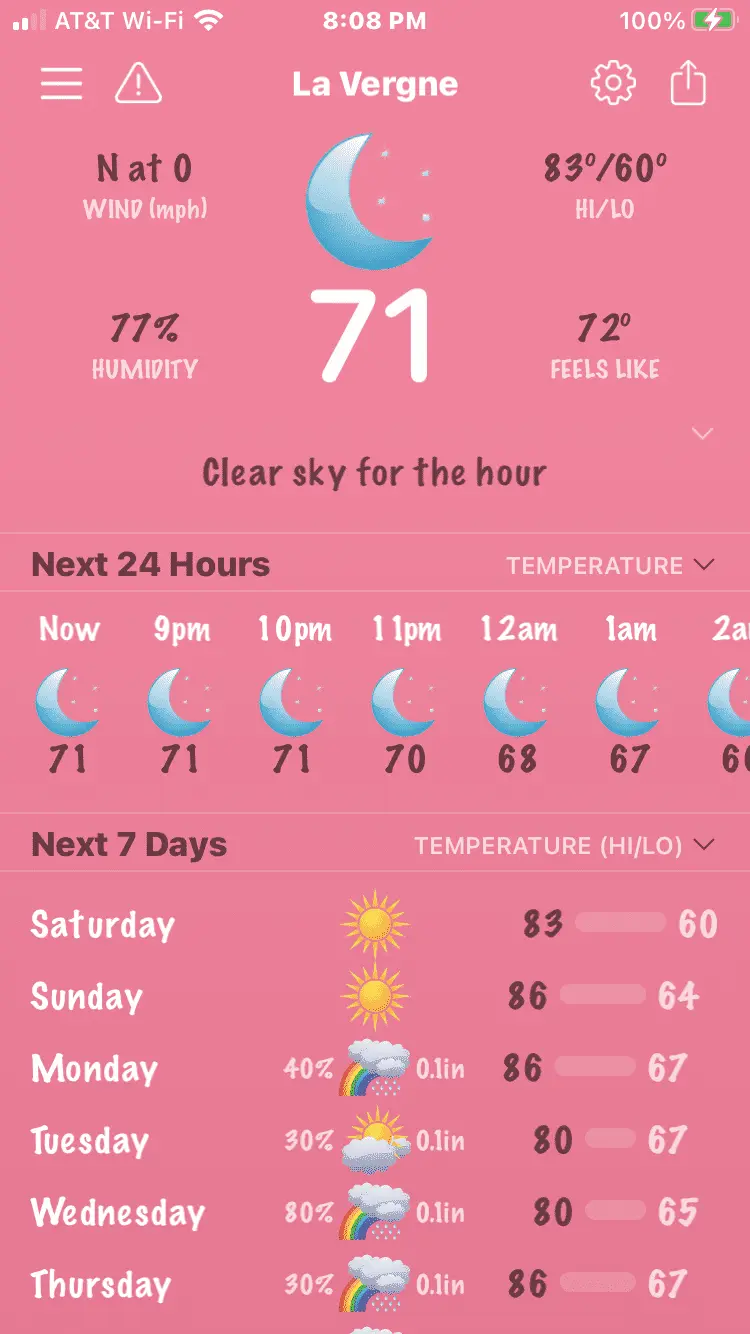The width and height of the screenshot is (750, 1334).
Task: Expand current conditions details chevron
Action: pyautogui.click(x=703, y=434)
